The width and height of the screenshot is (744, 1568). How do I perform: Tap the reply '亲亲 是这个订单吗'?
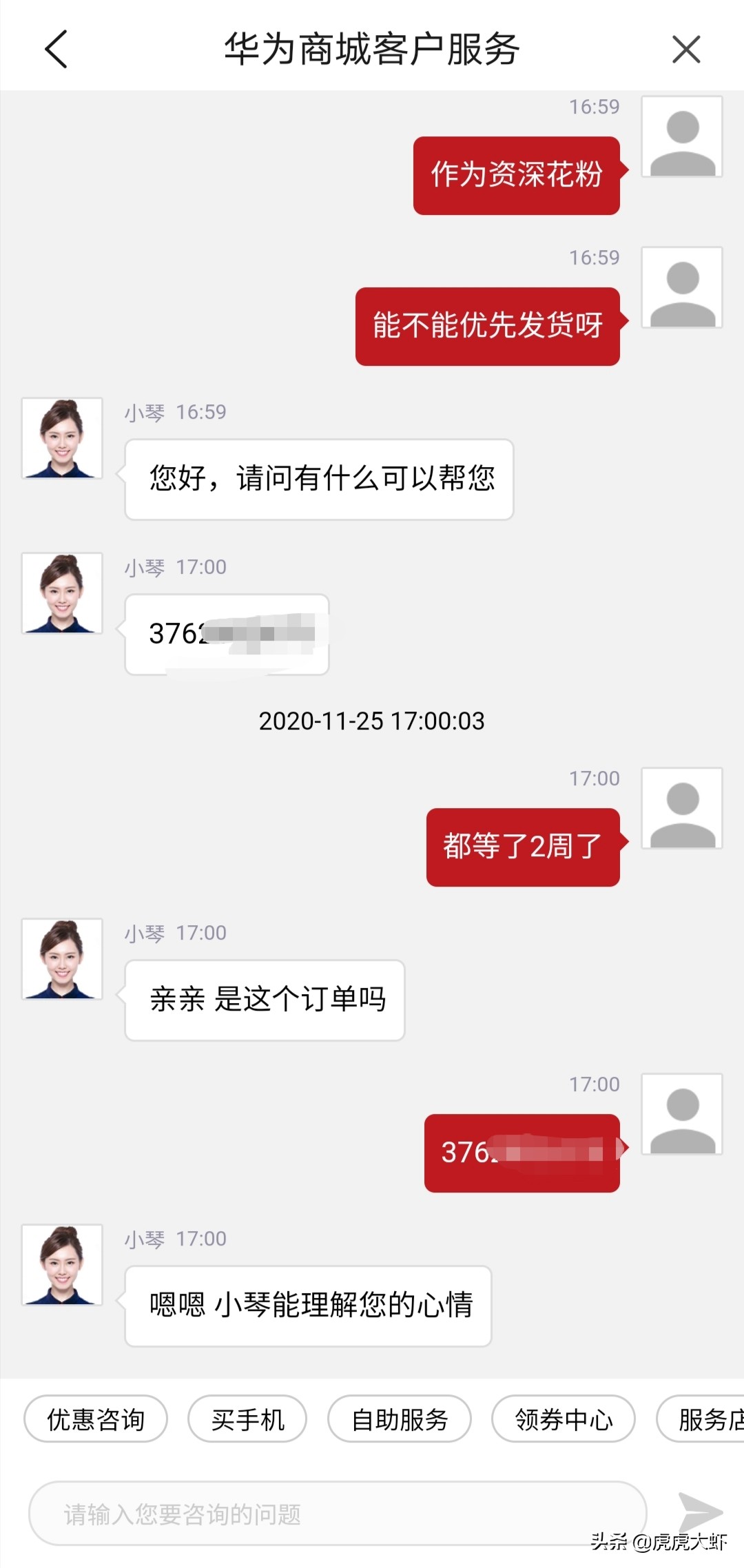264,999
